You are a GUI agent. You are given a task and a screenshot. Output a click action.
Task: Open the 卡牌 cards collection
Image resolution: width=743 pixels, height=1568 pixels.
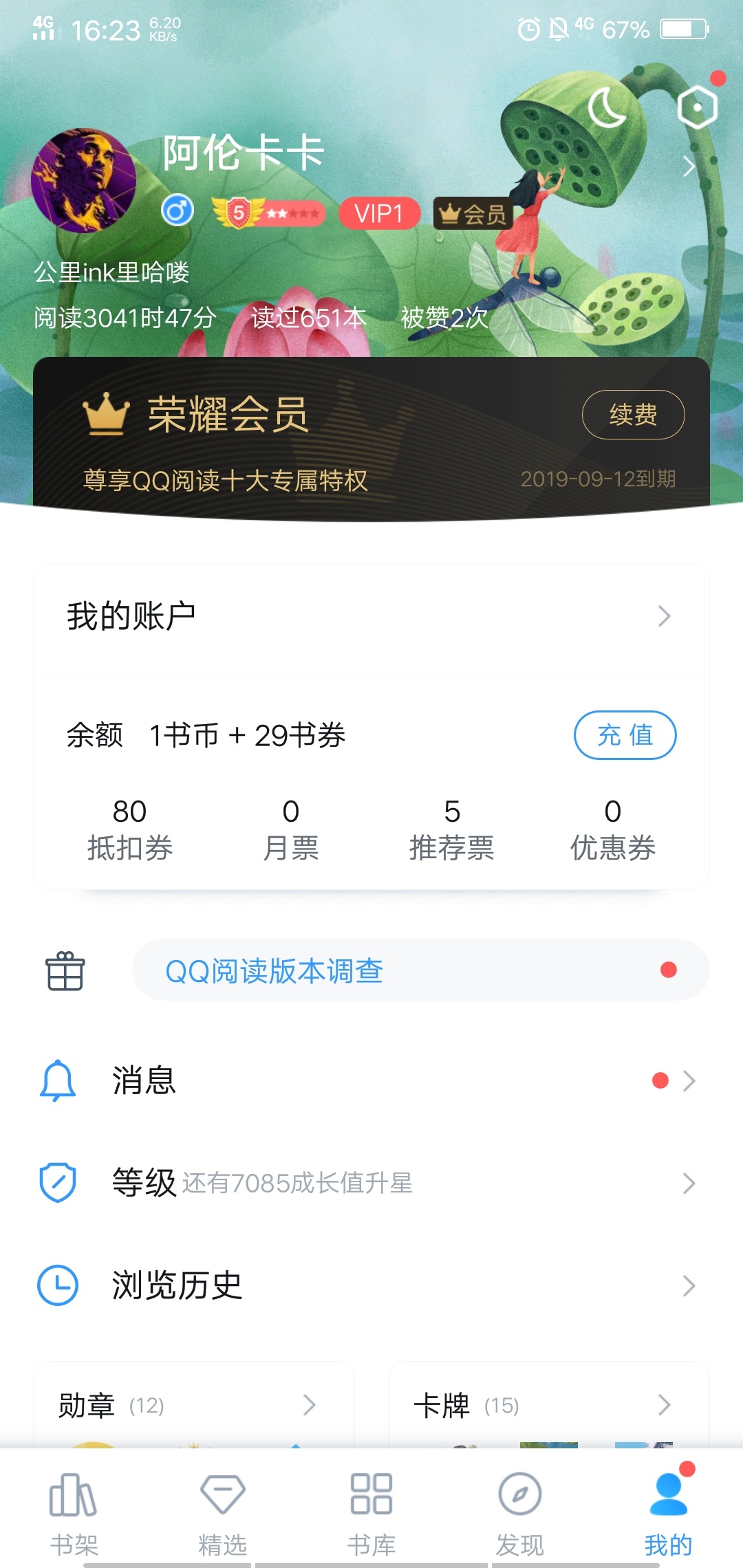548,1405
